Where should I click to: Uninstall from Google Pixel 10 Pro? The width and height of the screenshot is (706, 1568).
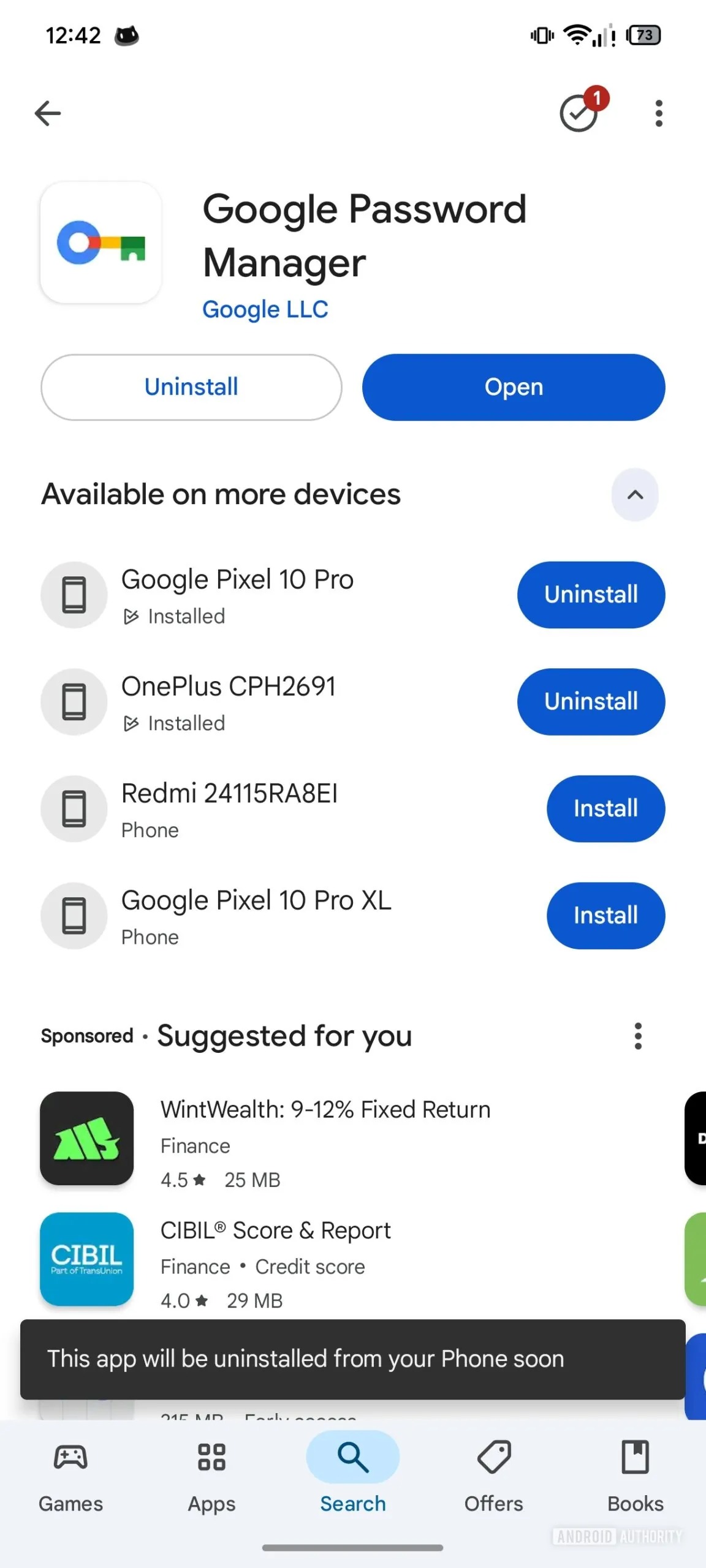pyautogui.click(x=591, y=595)
